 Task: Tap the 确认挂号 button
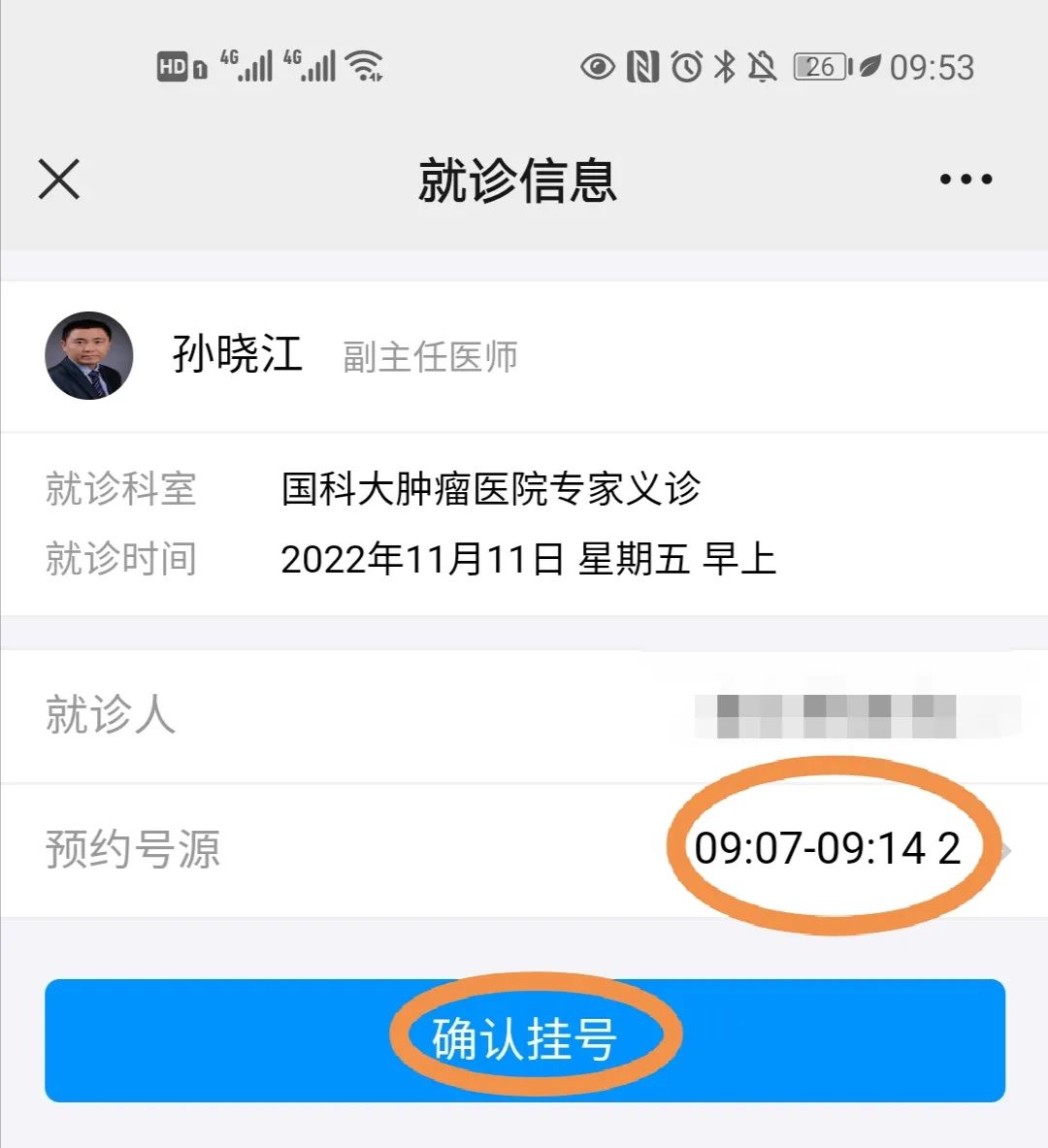click(x=525, y=1040)
